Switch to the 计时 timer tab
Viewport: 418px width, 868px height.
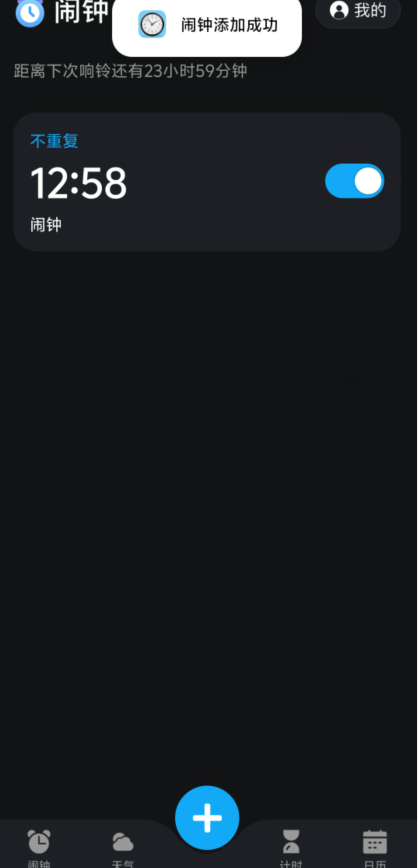tap(291, 848)
